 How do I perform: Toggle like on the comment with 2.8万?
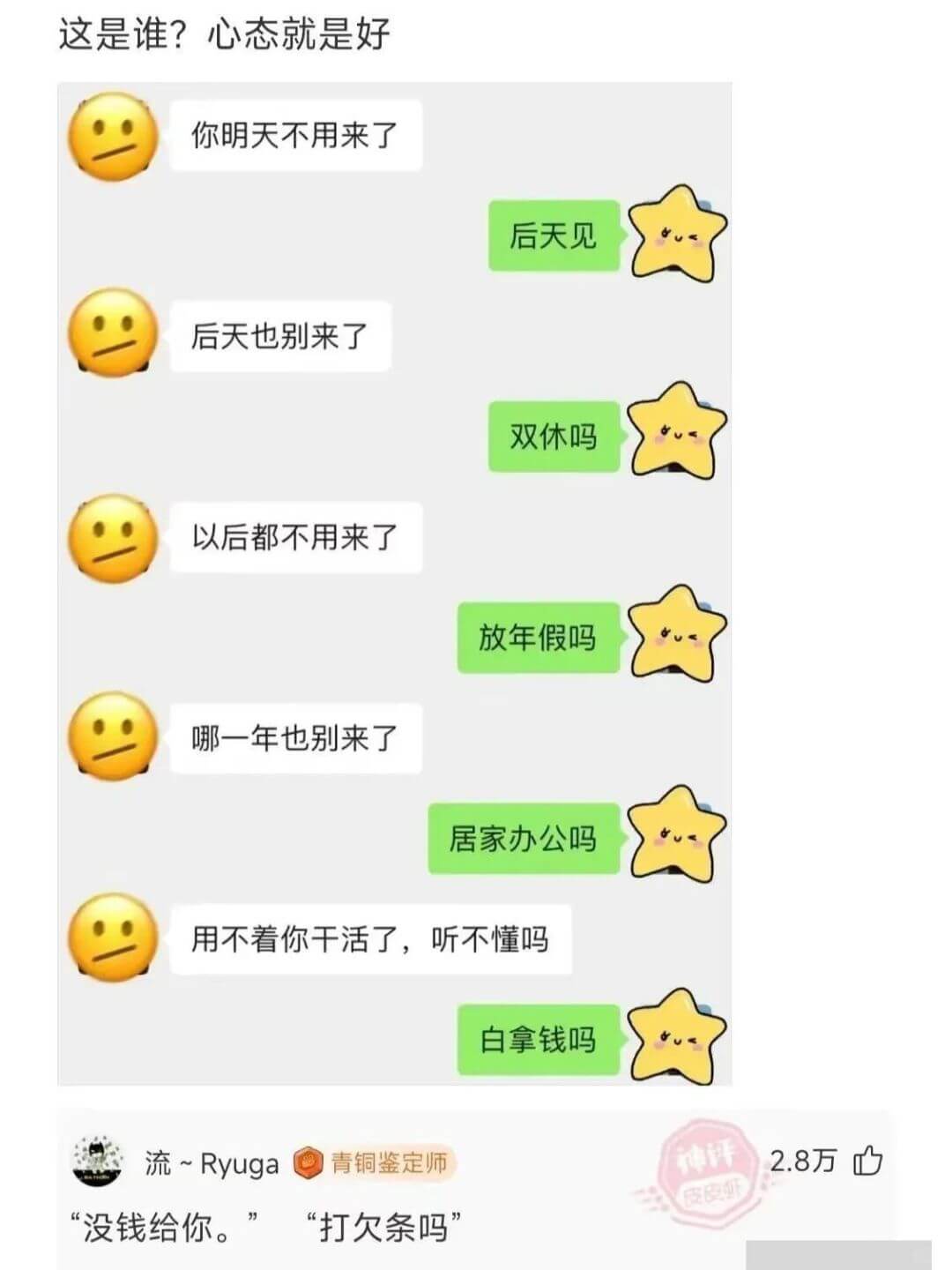click(x=868, y=1164)
